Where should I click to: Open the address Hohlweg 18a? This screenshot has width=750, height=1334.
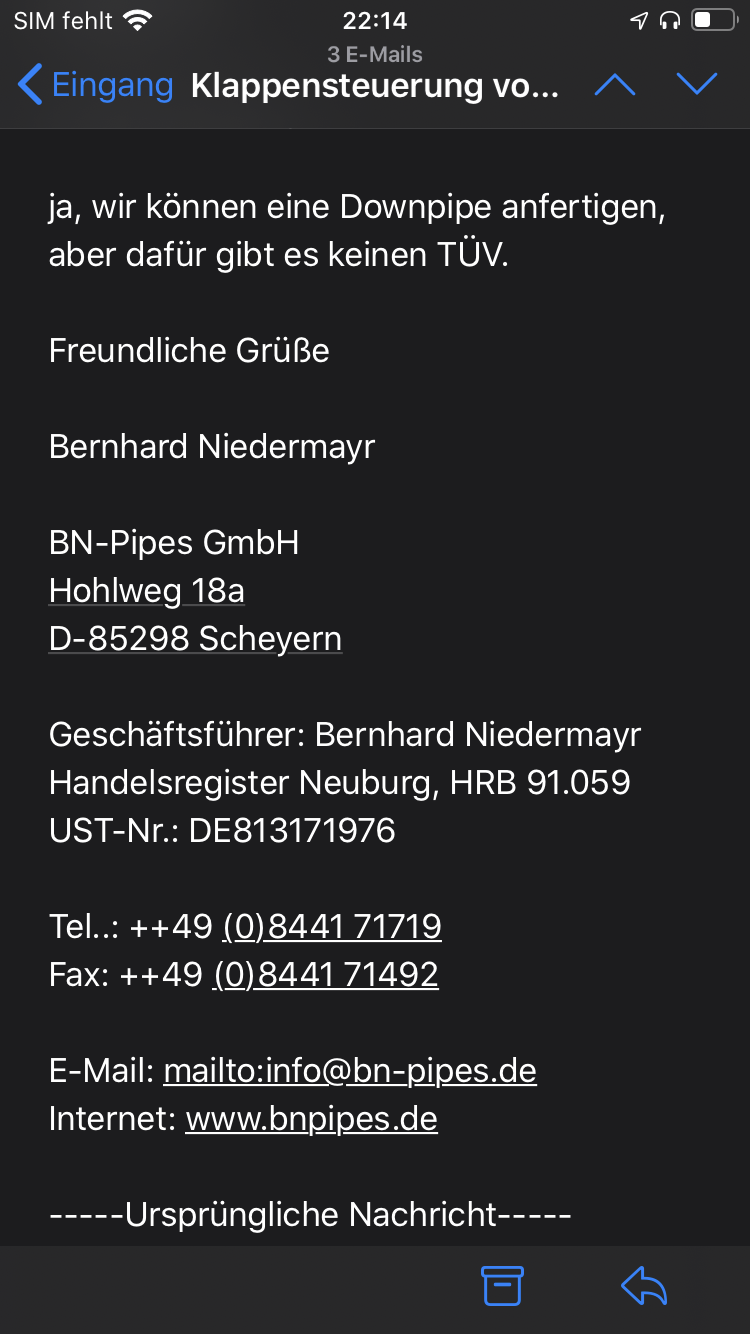146,591
